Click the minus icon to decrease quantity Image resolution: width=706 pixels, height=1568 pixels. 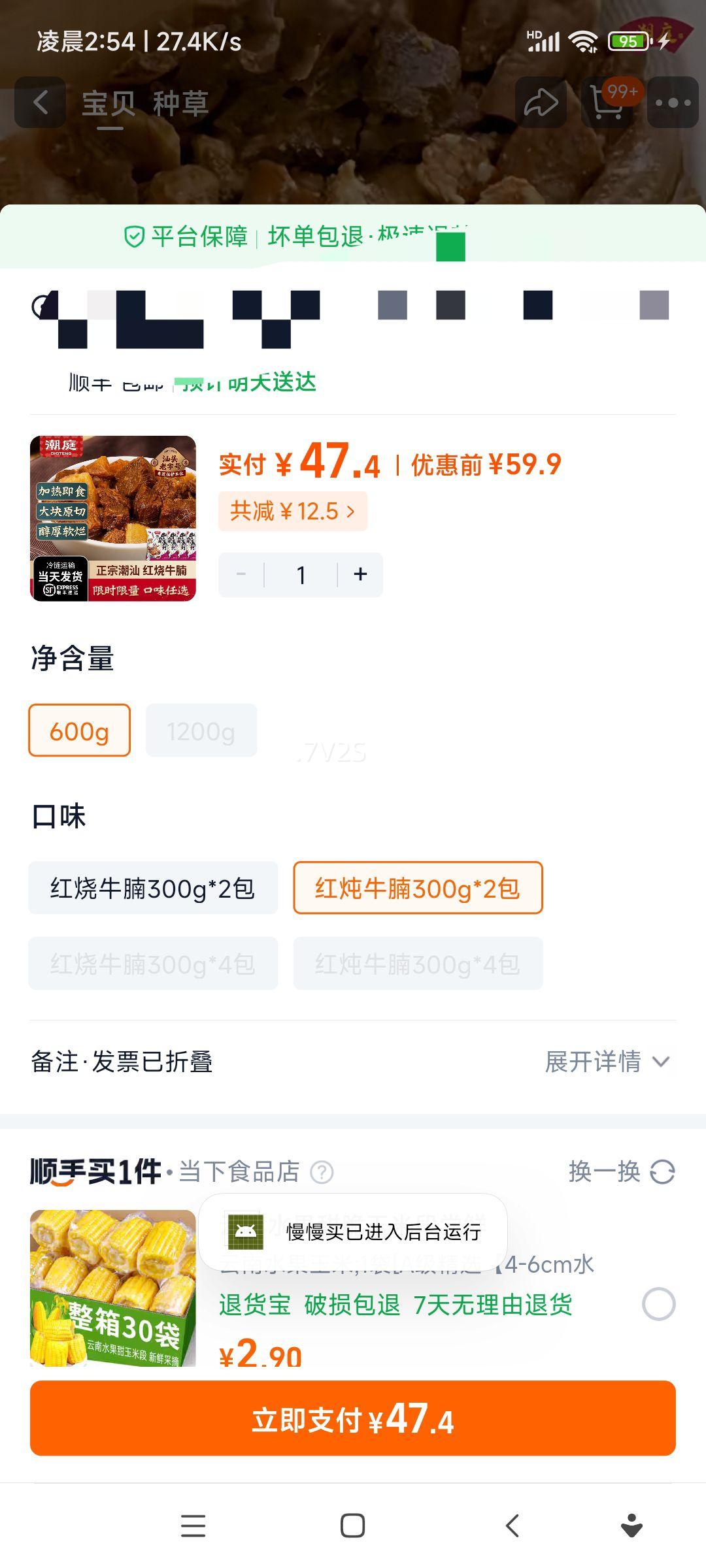tap(240, 574)
